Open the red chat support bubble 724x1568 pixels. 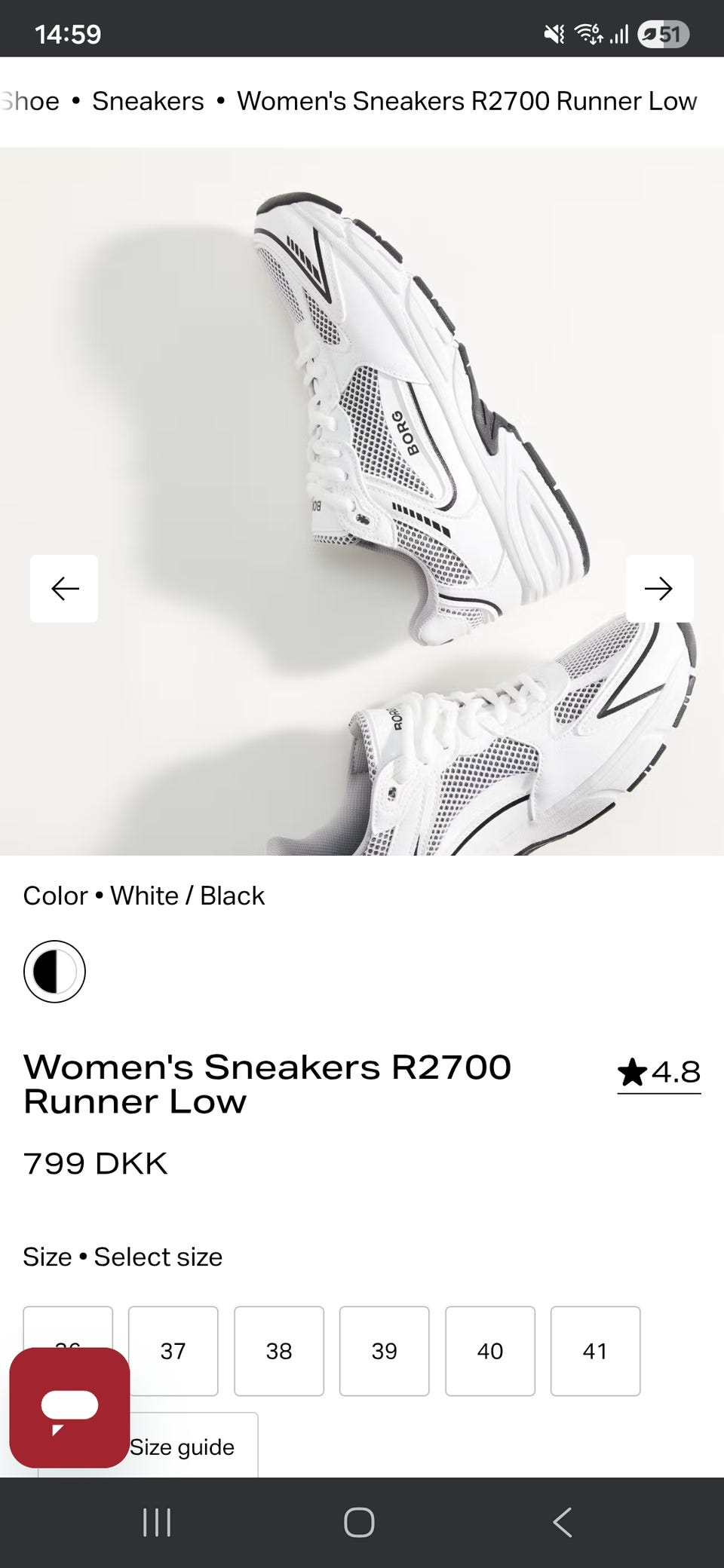click(x=69, y=1407)
